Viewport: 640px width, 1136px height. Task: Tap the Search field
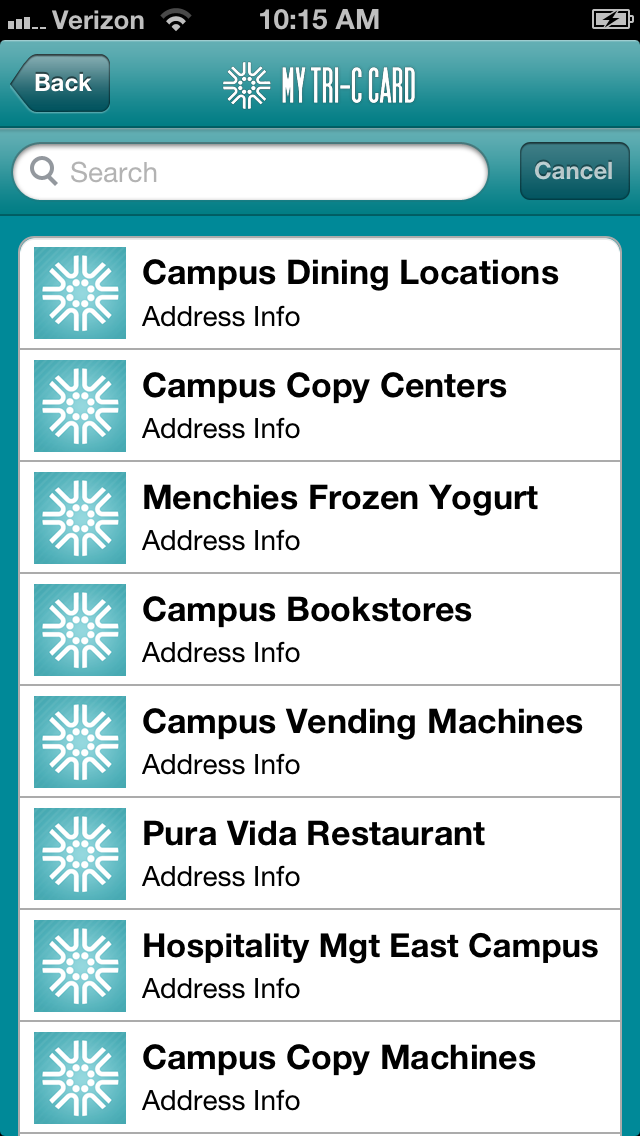point(250,172)
